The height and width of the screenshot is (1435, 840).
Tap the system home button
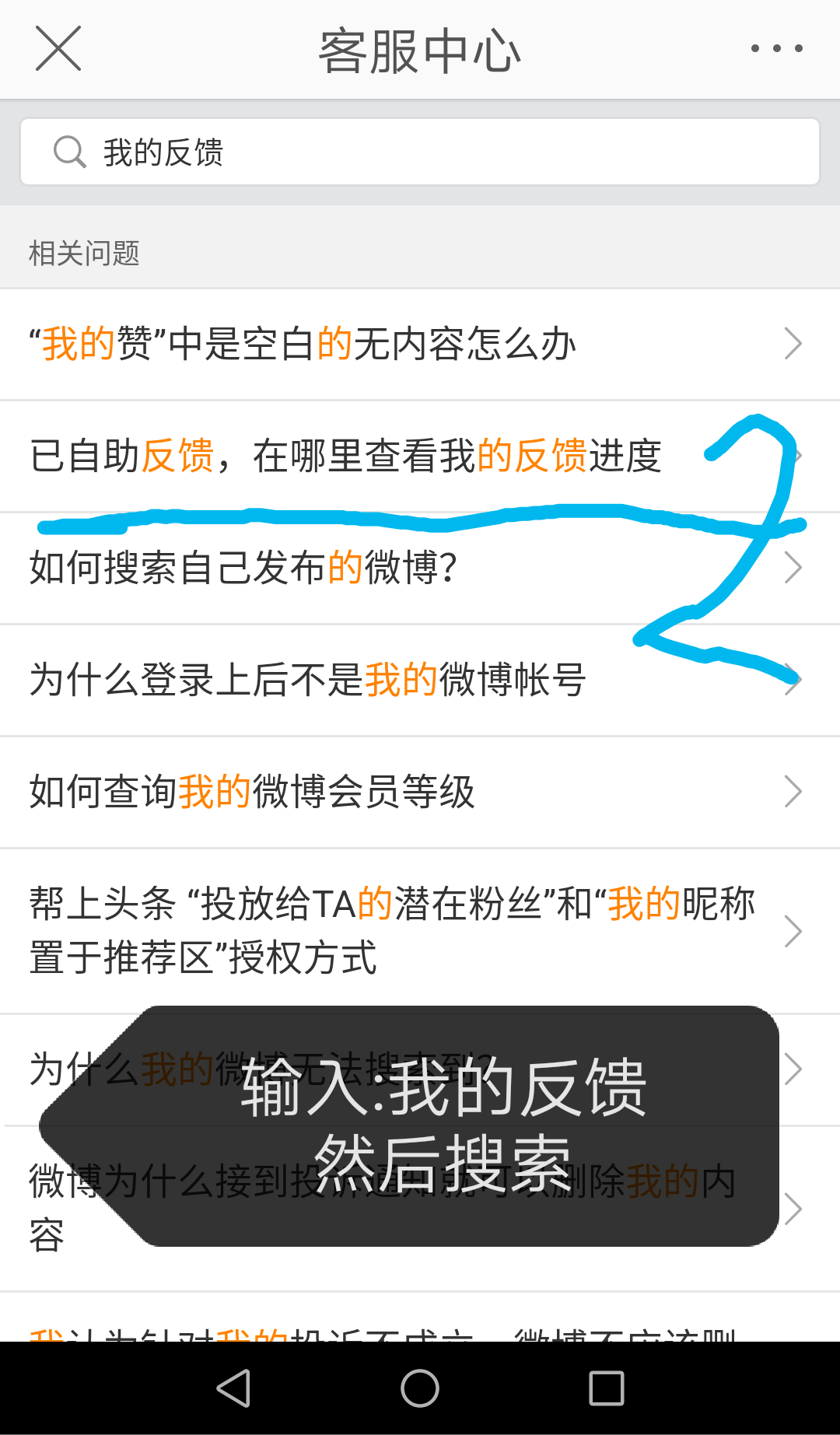(420, 1388)
